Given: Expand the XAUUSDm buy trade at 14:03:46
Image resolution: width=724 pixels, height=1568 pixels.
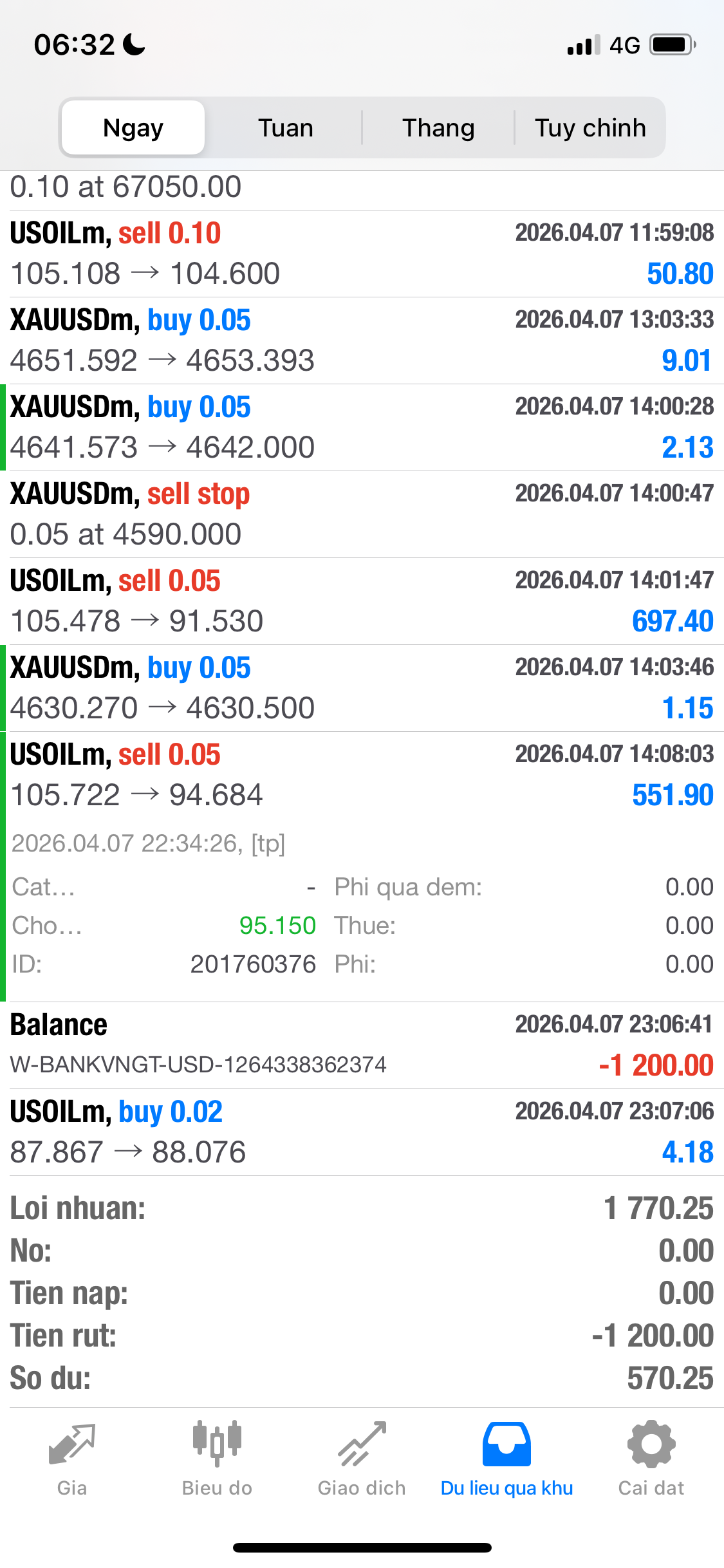Looking at the screenshot, I should coord(362,688).
